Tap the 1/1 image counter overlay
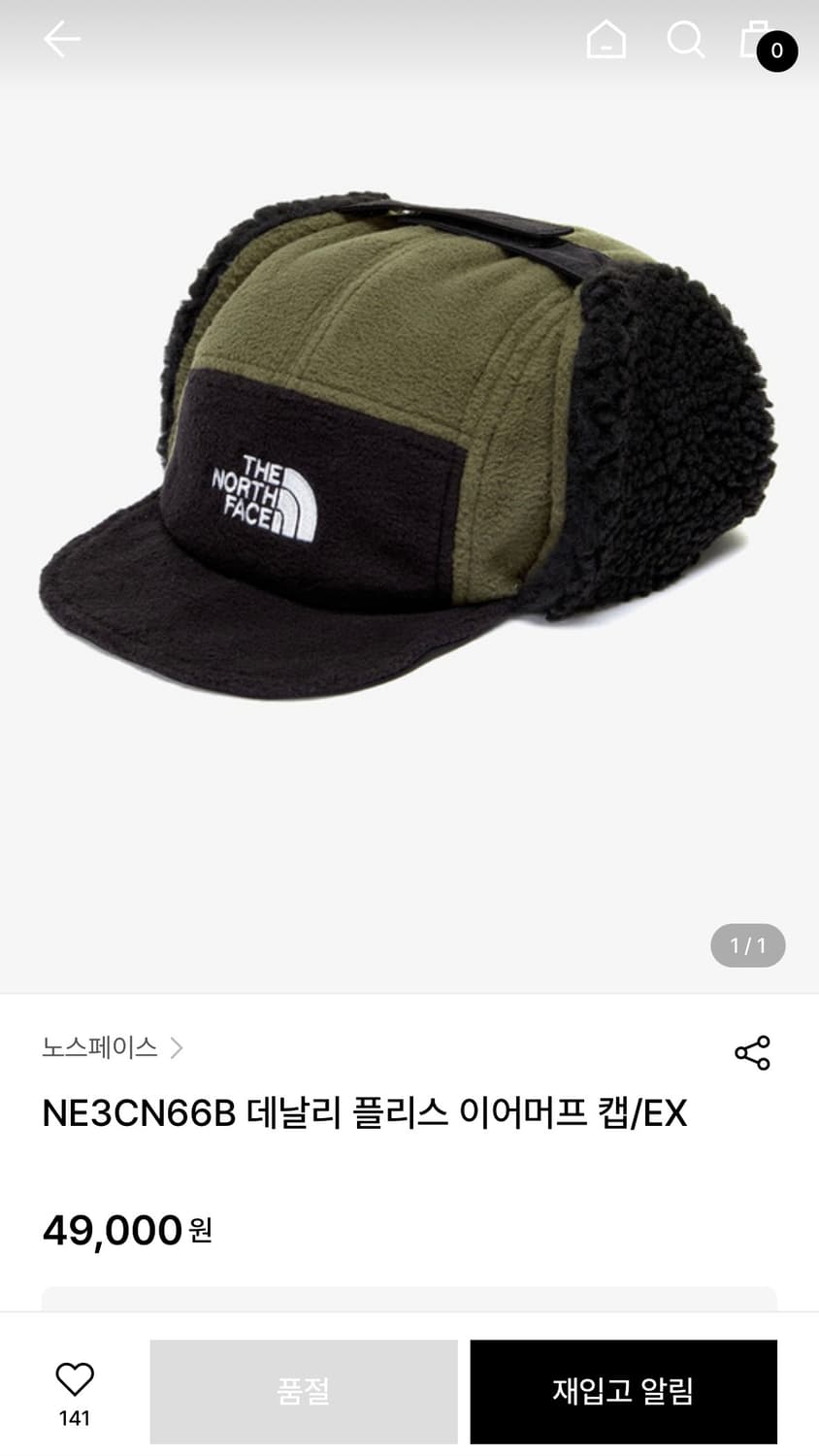The height and width of the screenshot is (1456, 819). point(747,944)
